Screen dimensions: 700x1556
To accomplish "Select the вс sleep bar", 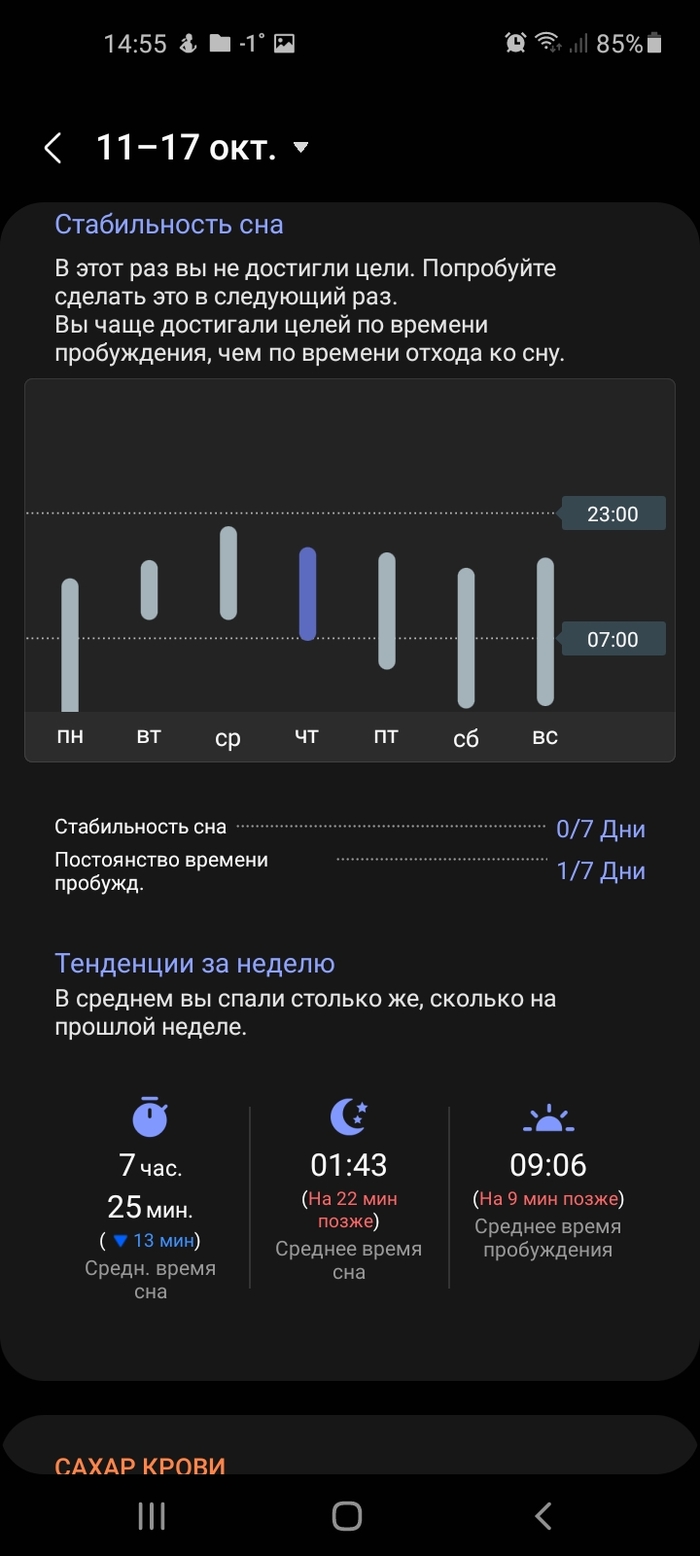I will (x=545, y=631).
